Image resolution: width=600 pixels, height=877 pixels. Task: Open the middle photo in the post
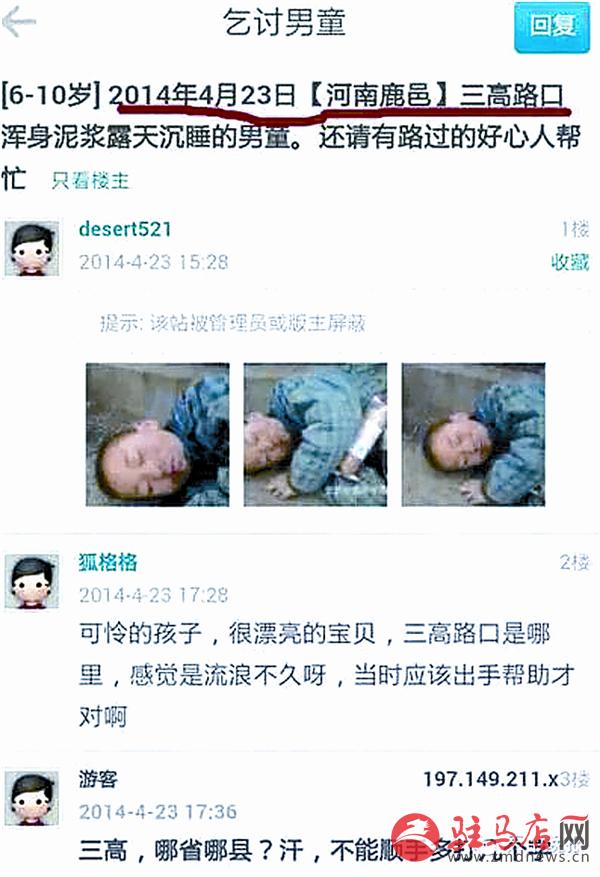tap(315, 435)
